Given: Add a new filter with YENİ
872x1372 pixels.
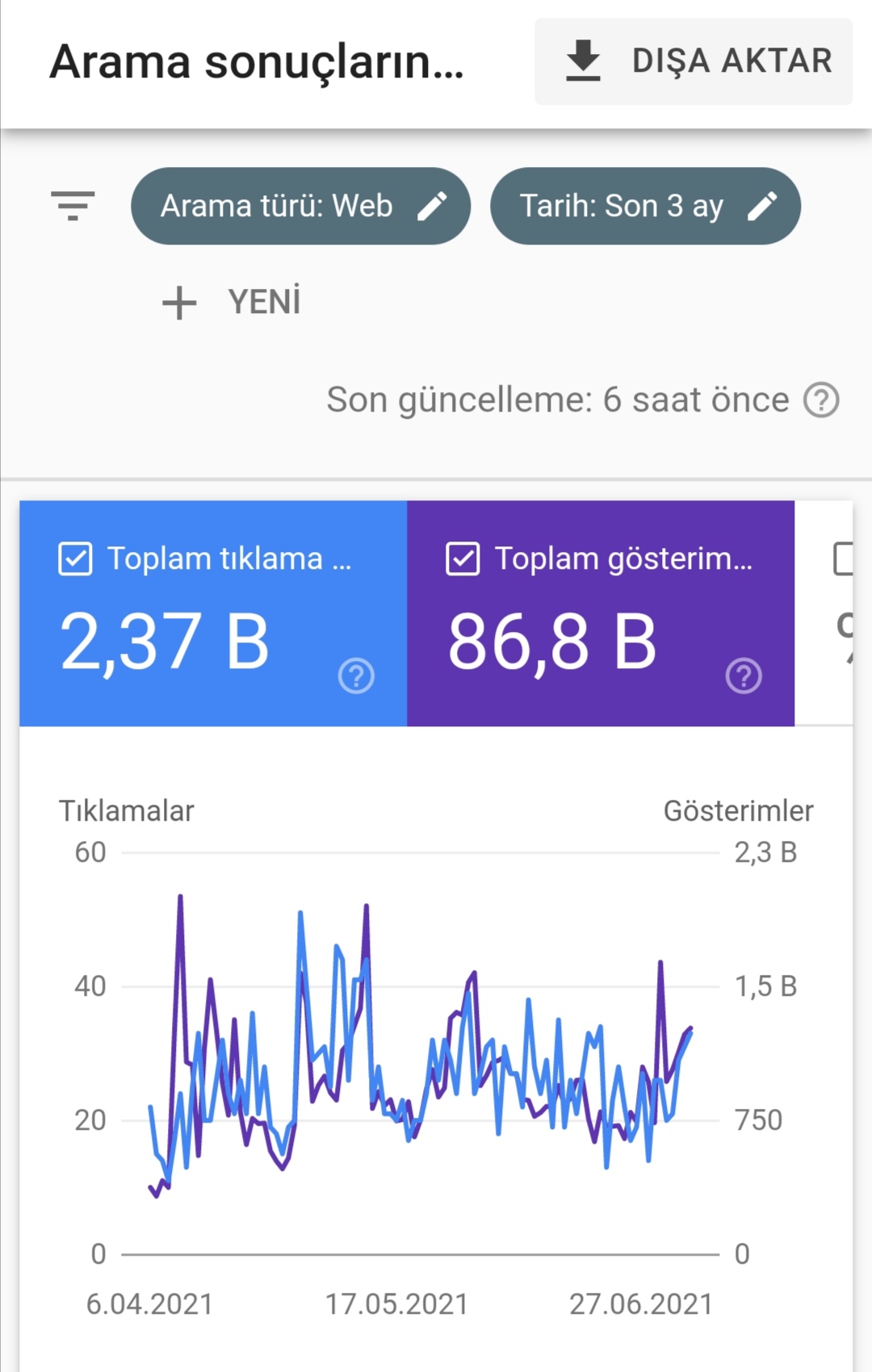Looking at the screenshot, I should coord(232,303).
